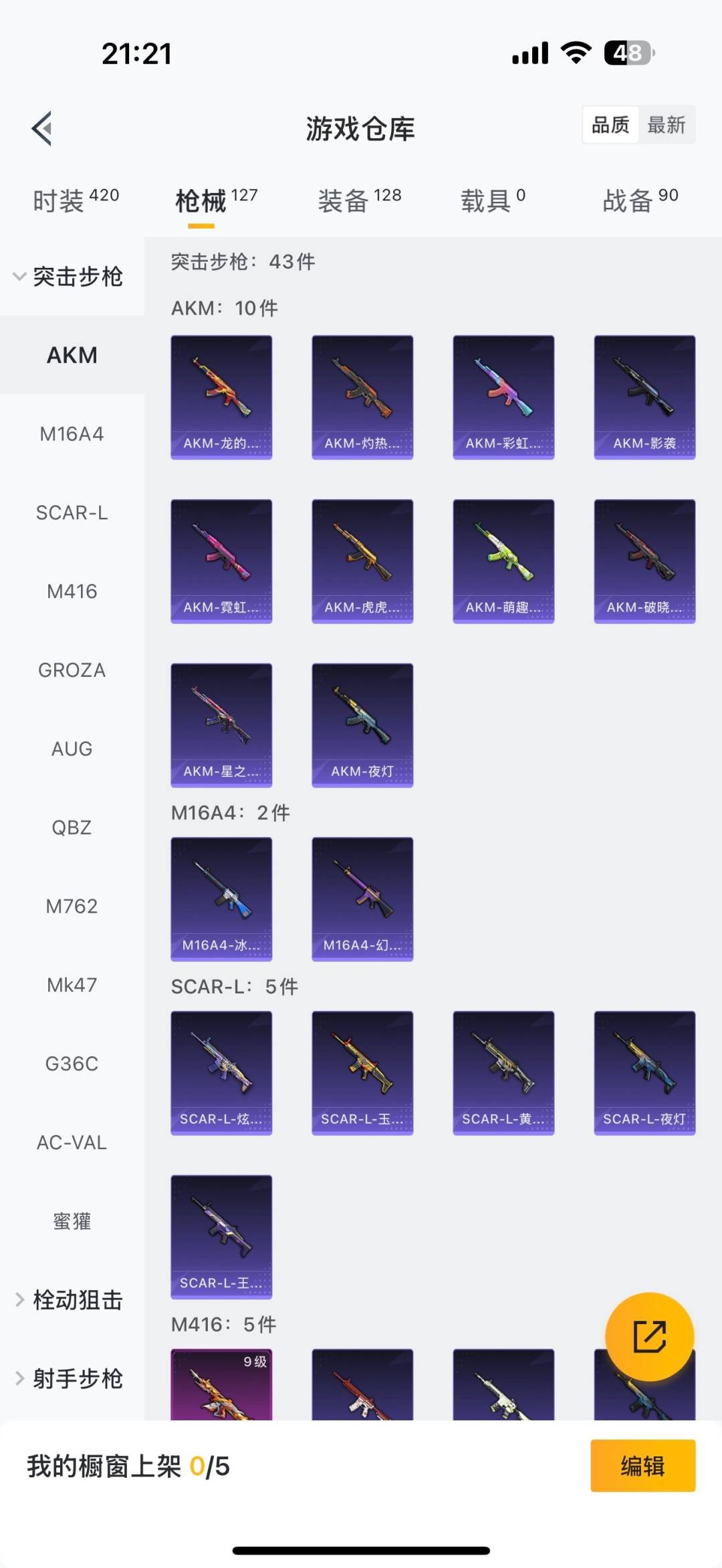
Task: View the SCAR-L-夜灯 skin
Action: [x=644, y=1073]
